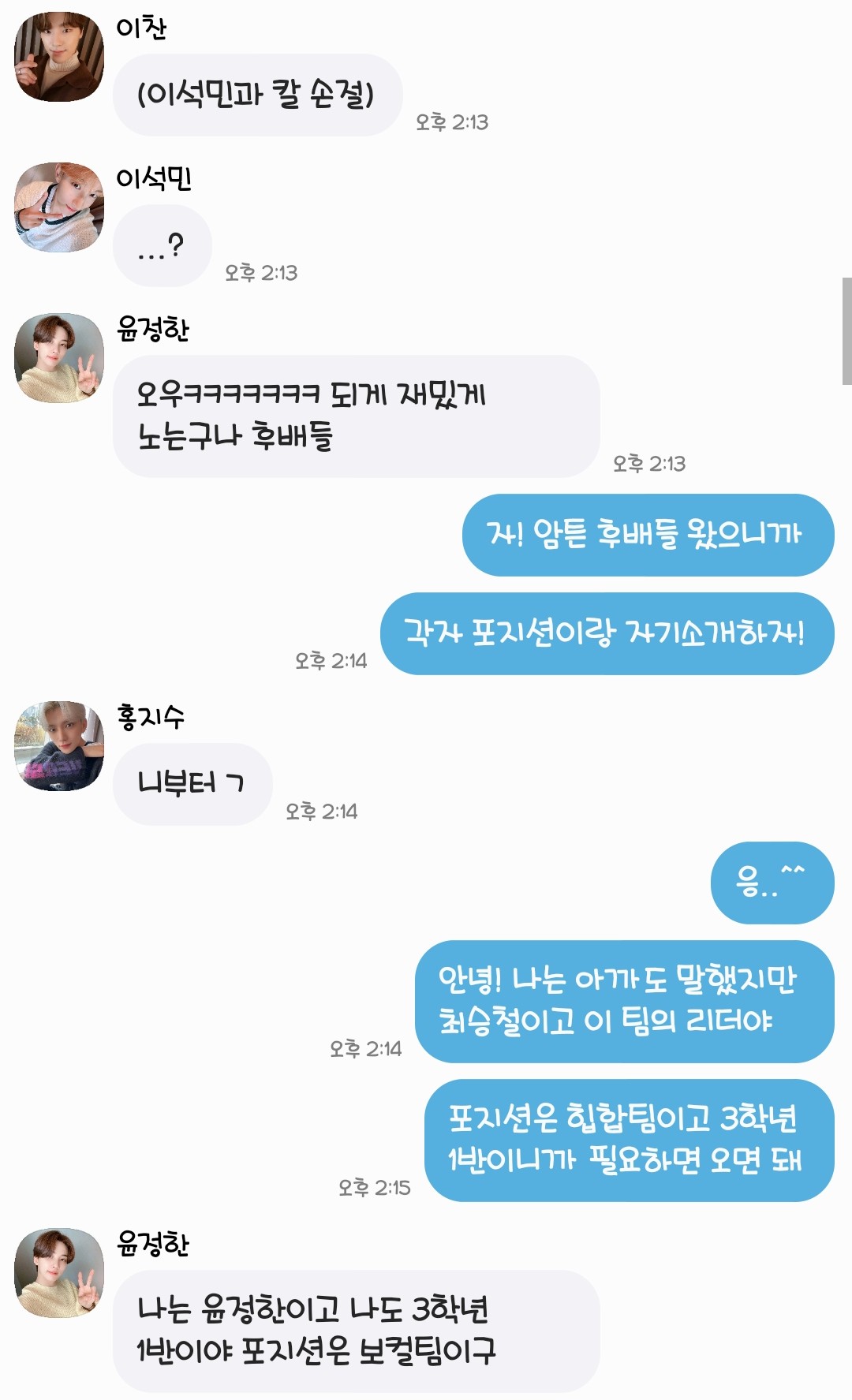Tap 윤정한's avatar beside the 오우ㅋㅋㅋ message
This screenshot has height=1400, width=852.
(x=59, y=358)
